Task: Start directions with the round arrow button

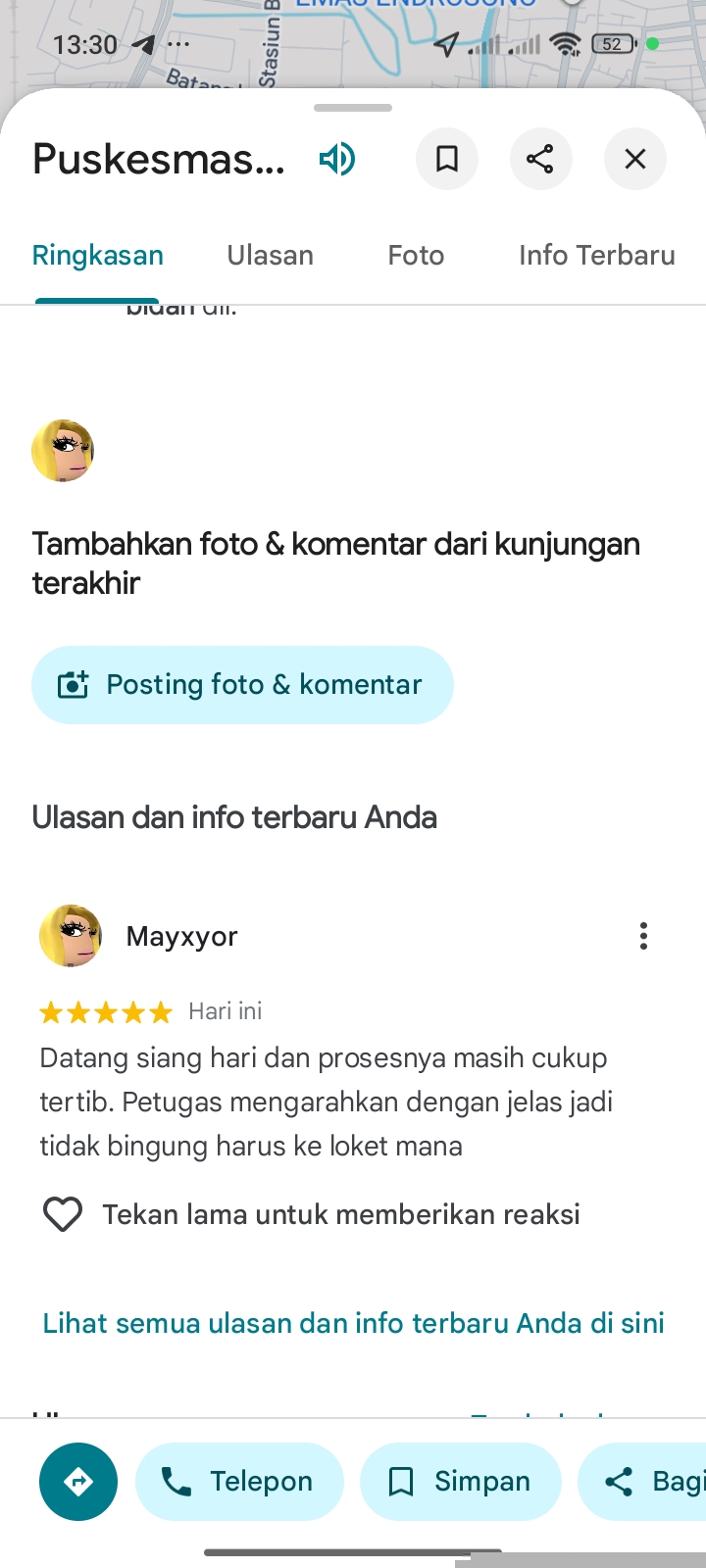Action: click(x=78, y=1482)
